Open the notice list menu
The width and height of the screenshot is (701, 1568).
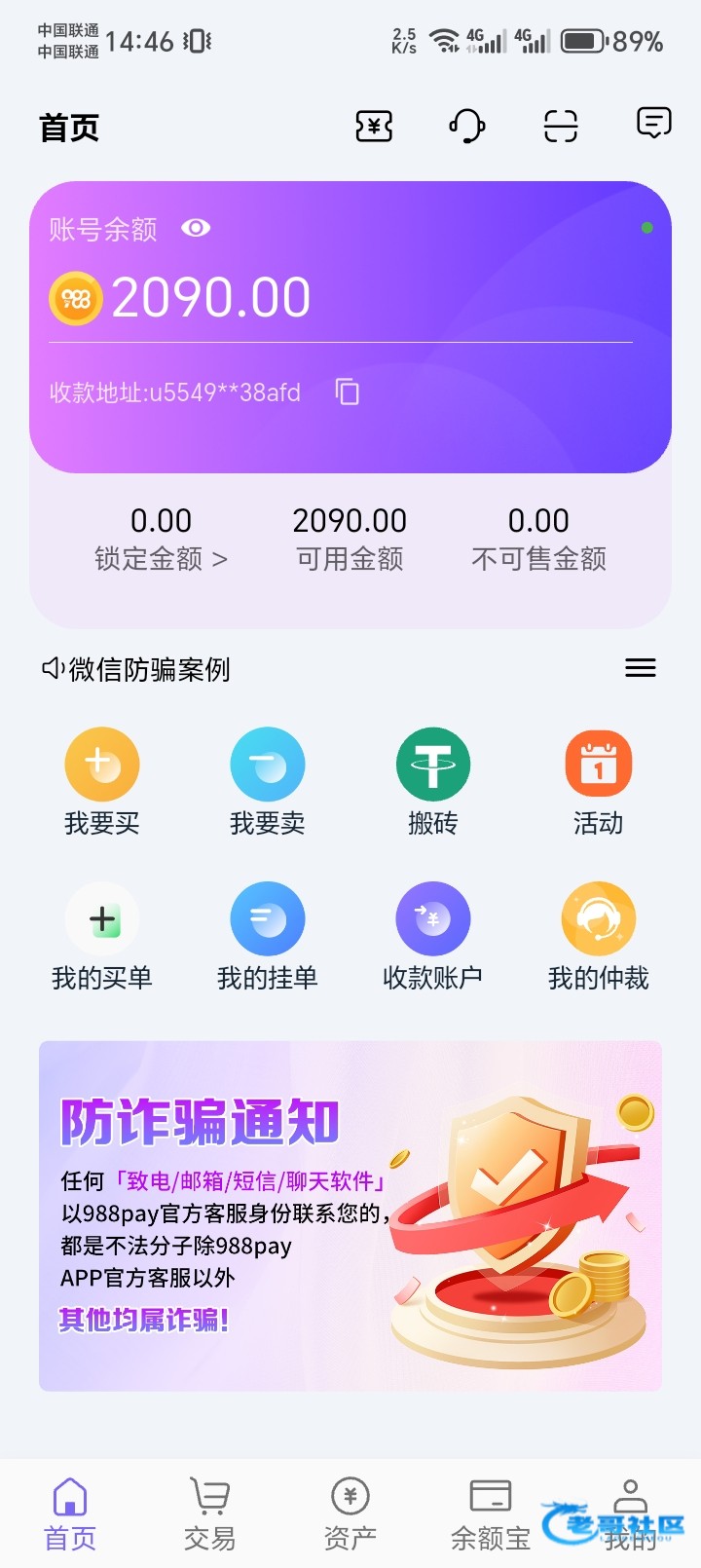[x=640, y=668]
